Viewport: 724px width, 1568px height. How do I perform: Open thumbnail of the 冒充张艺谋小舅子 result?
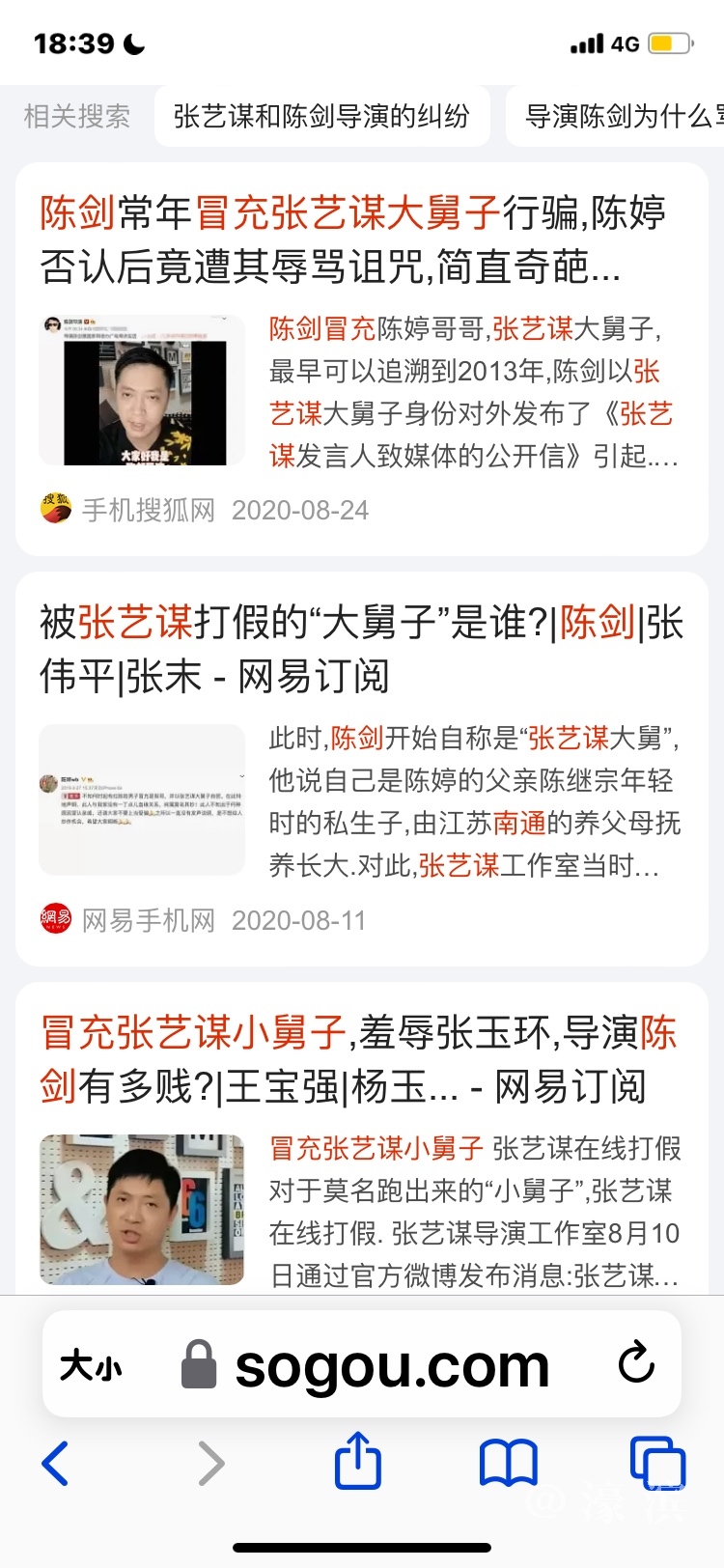click(x=142, y=1209)
